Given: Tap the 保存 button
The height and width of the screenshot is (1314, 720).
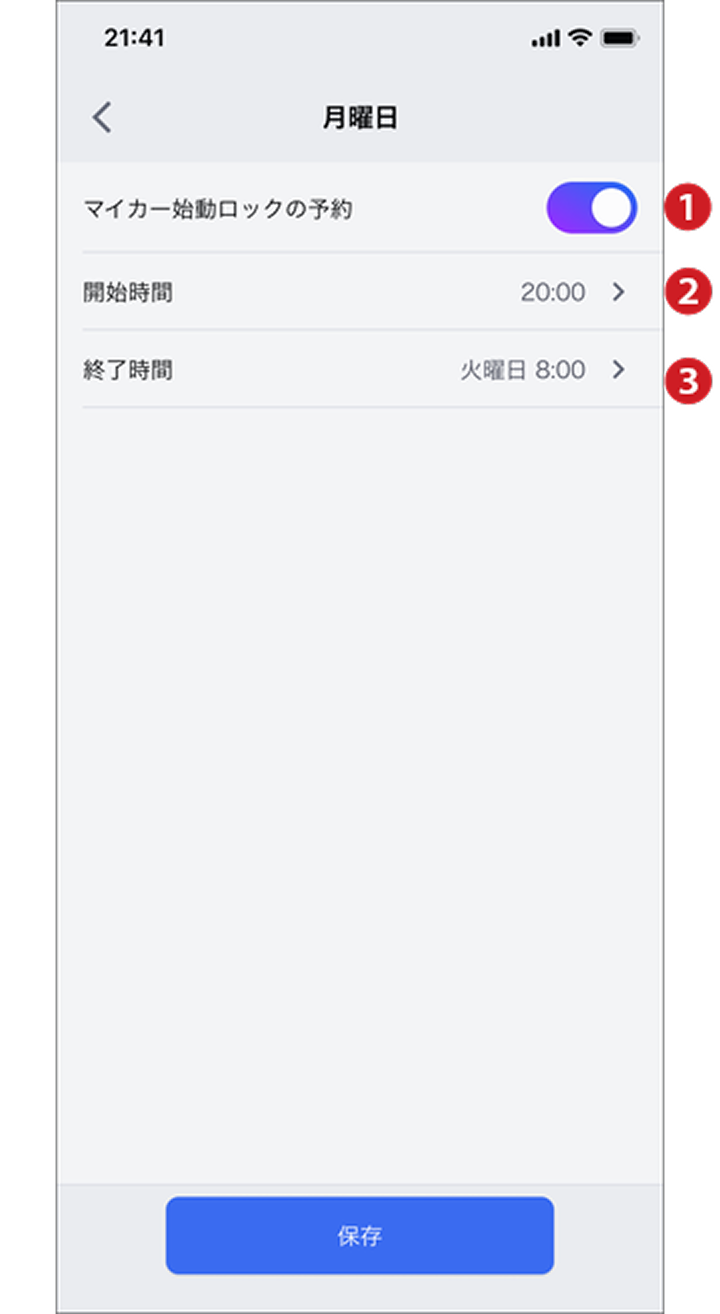Looking at the screenshot, I should 359,1235.
